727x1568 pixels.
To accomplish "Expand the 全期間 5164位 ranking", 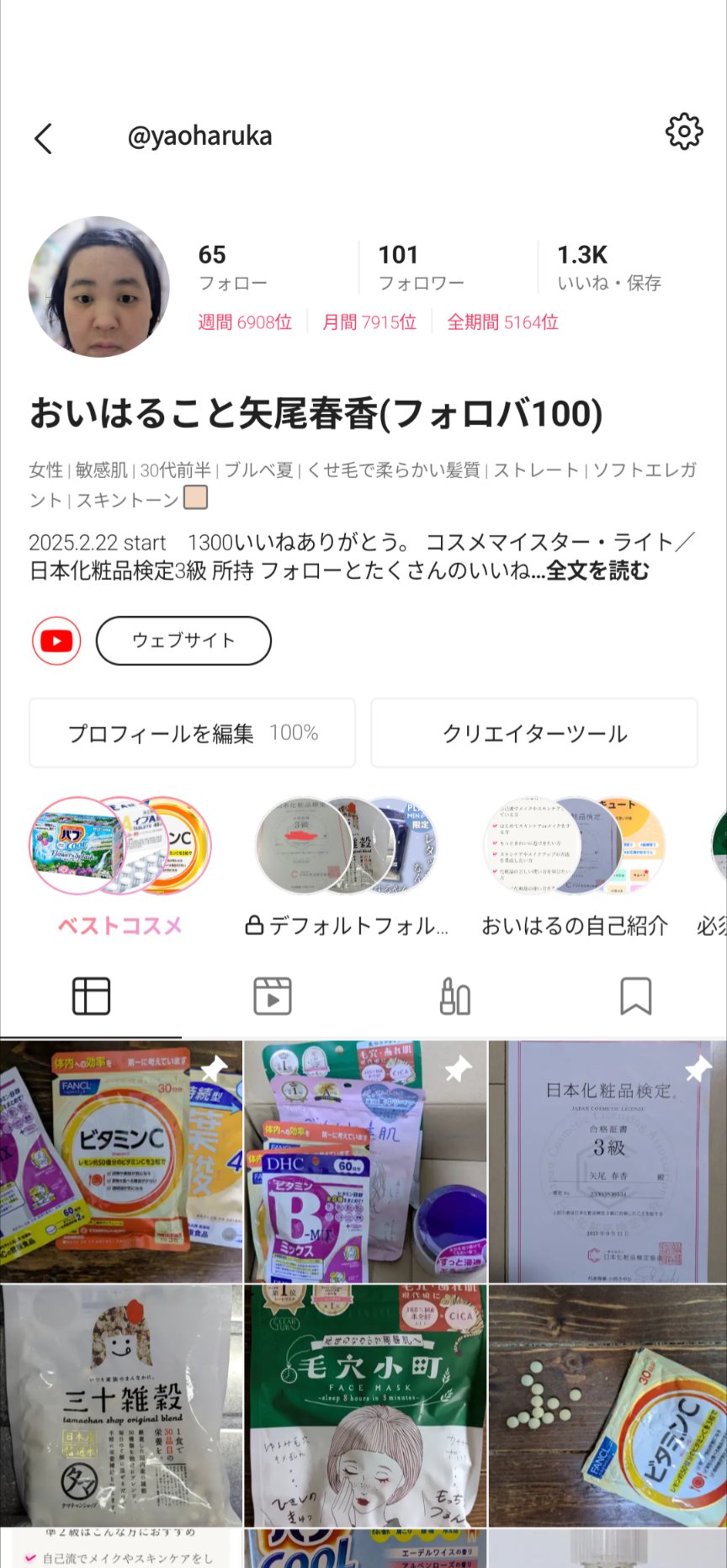I will pos(501,322).
